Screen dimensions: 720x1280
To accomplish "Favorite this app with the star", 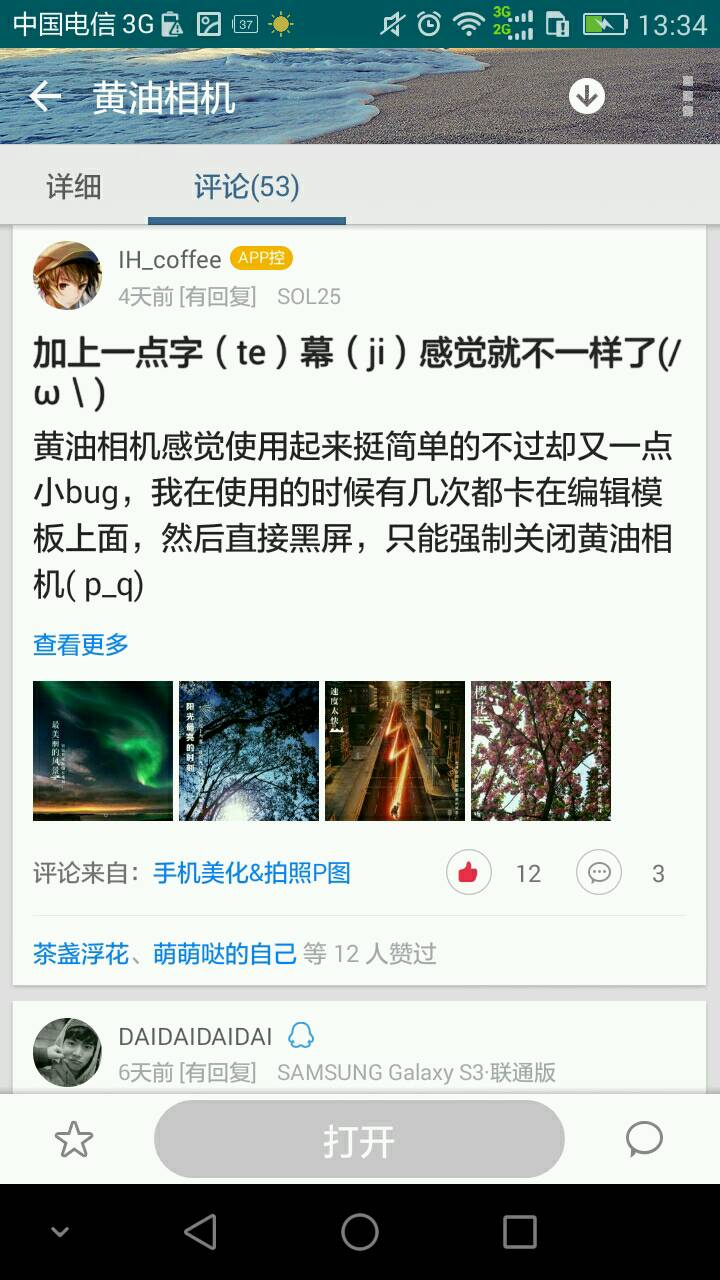I will pyautogui.click(x=74, y=1139).
